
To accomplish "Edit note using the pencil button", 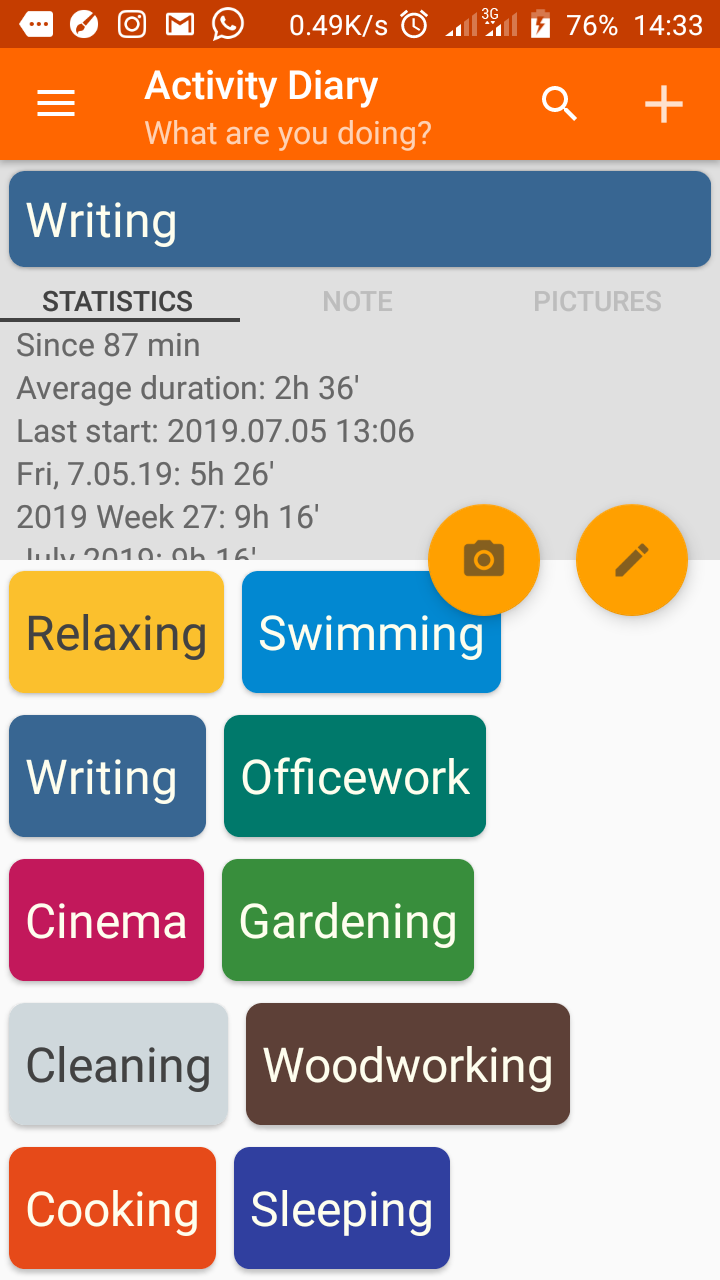I will coord(632,560).
